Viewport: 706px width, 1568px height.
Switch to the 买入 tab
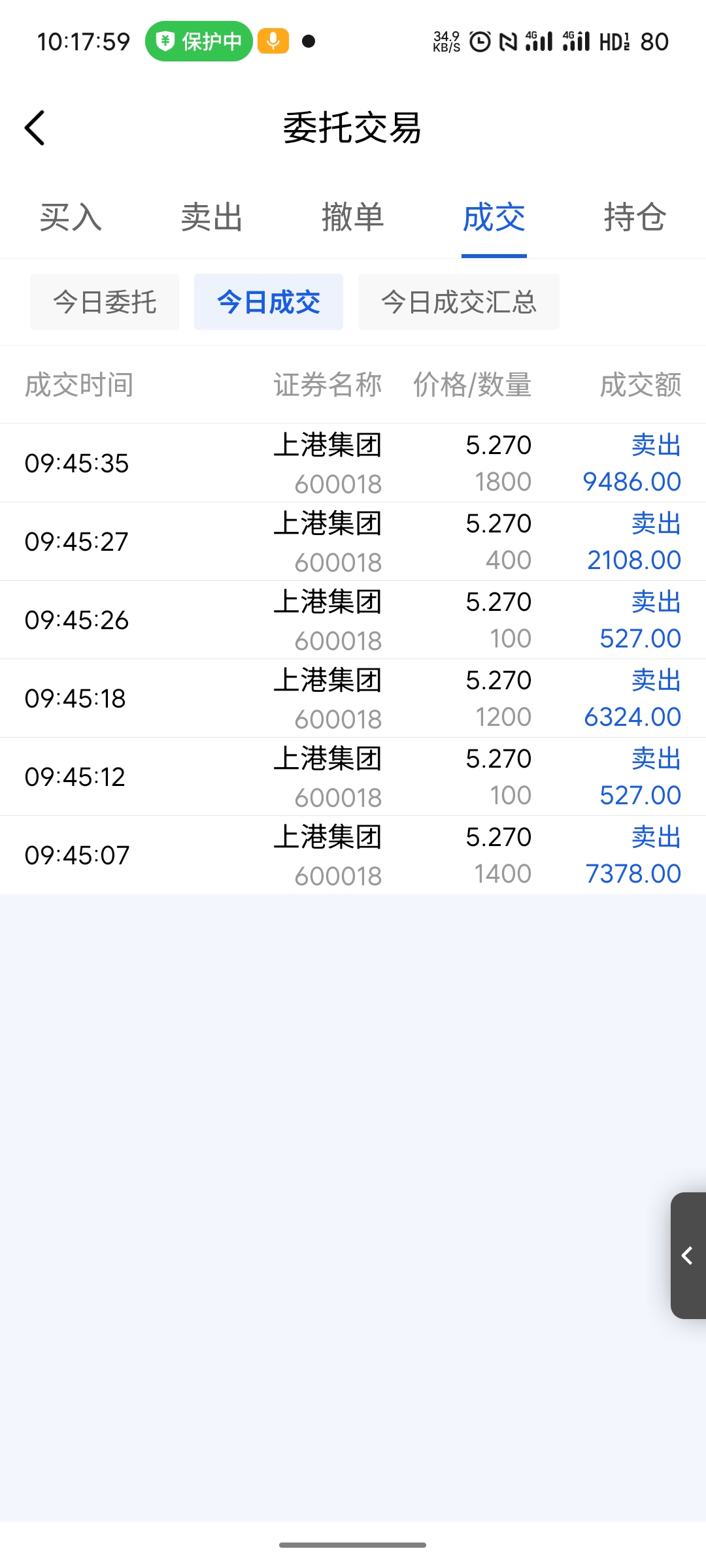[x=71, y=218]
